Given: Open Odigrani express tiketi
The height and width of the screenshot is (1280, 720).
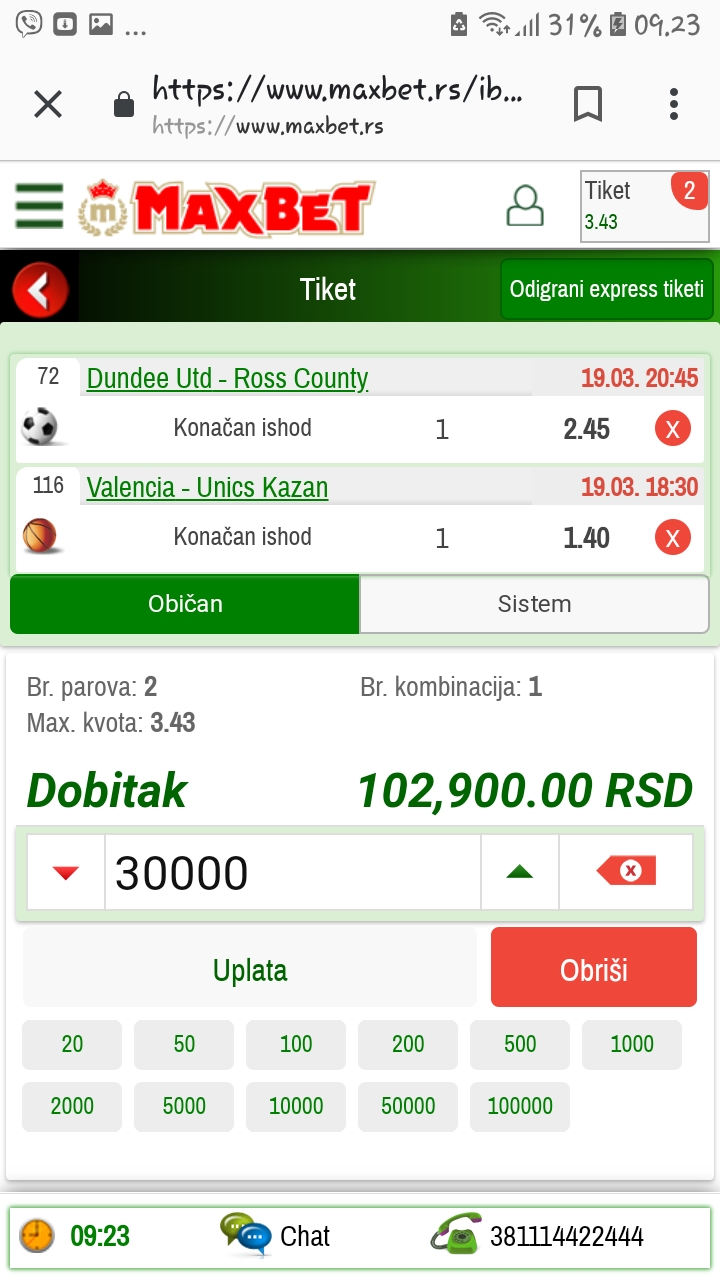Looking at the screenshot, I should click(607, 290).
